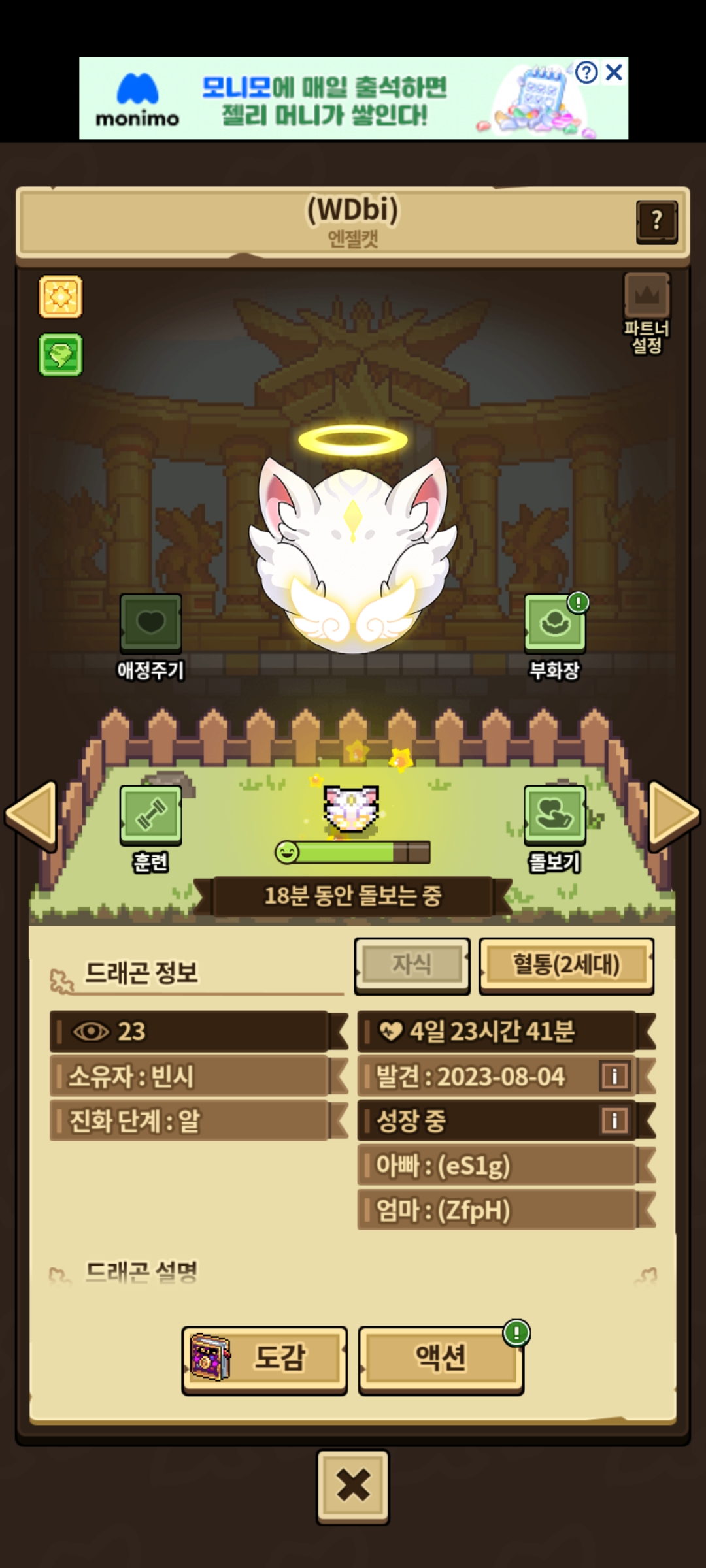
Task: Open the 자식 offspring tab
Action: [412, 965]
